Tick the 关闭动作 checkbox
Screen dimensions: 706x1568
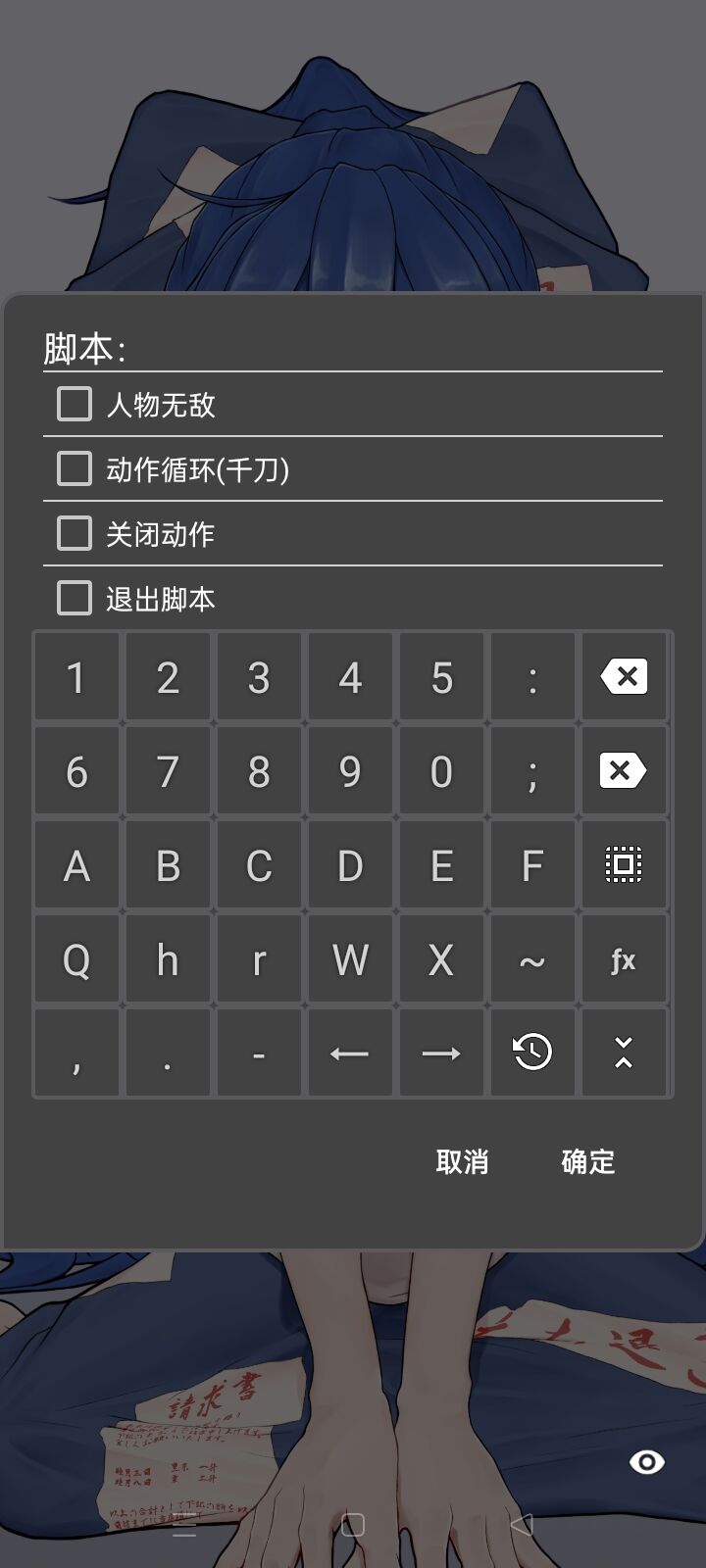[75, 533]
